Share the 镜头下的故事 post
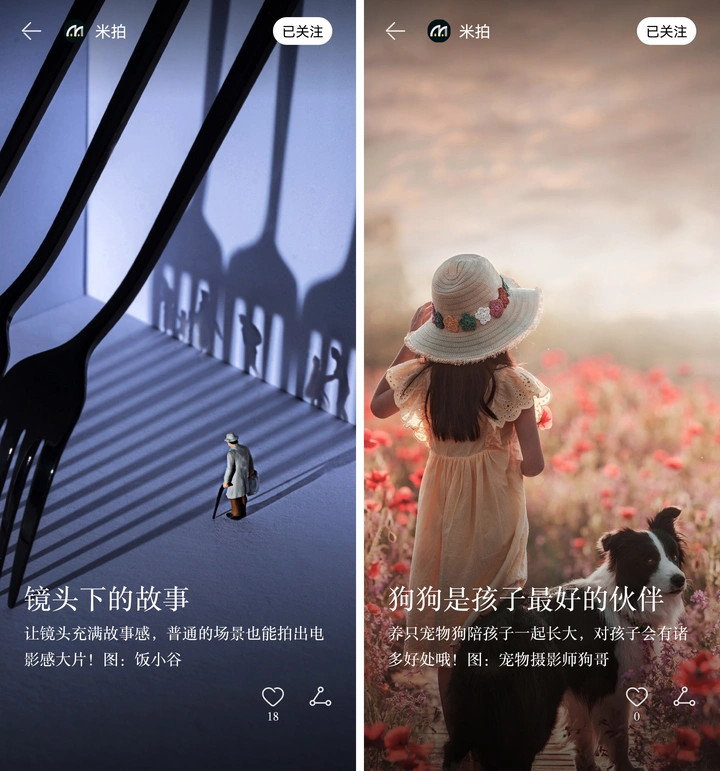This screenshot has height=771, width=720. click(x=320, y=697)
